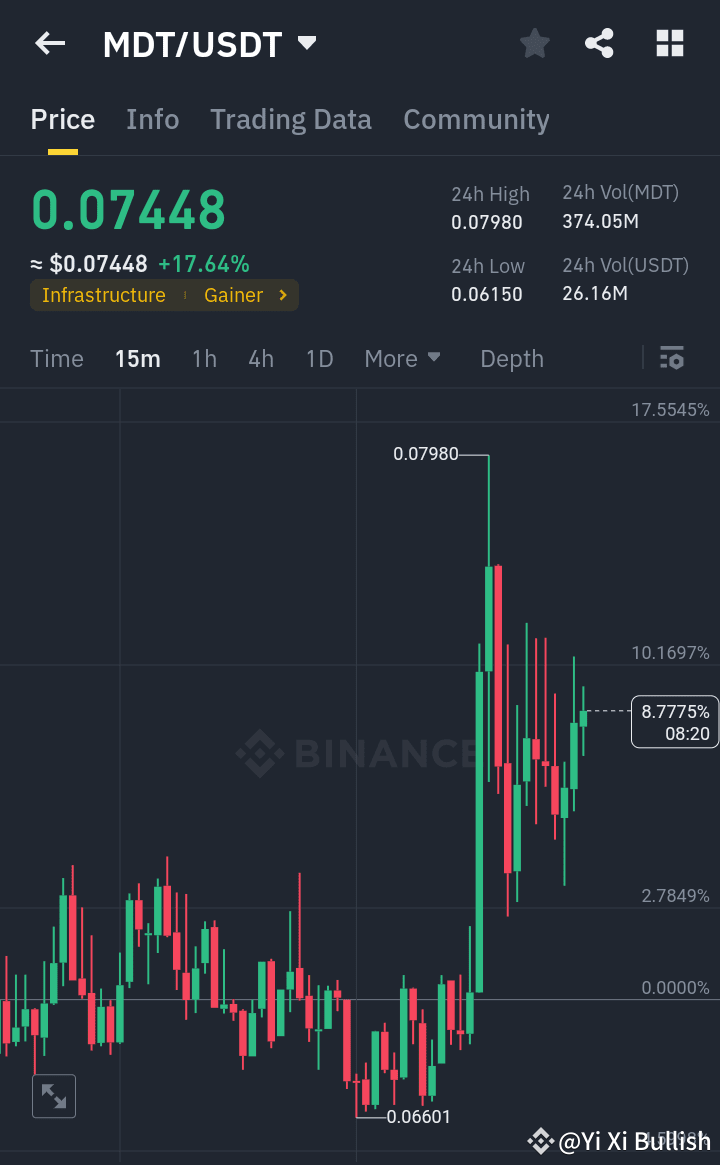The image size is (720, 1165).
Task: Open the MDT/USDT pair selector dropdown
Action: click(306, 43)
